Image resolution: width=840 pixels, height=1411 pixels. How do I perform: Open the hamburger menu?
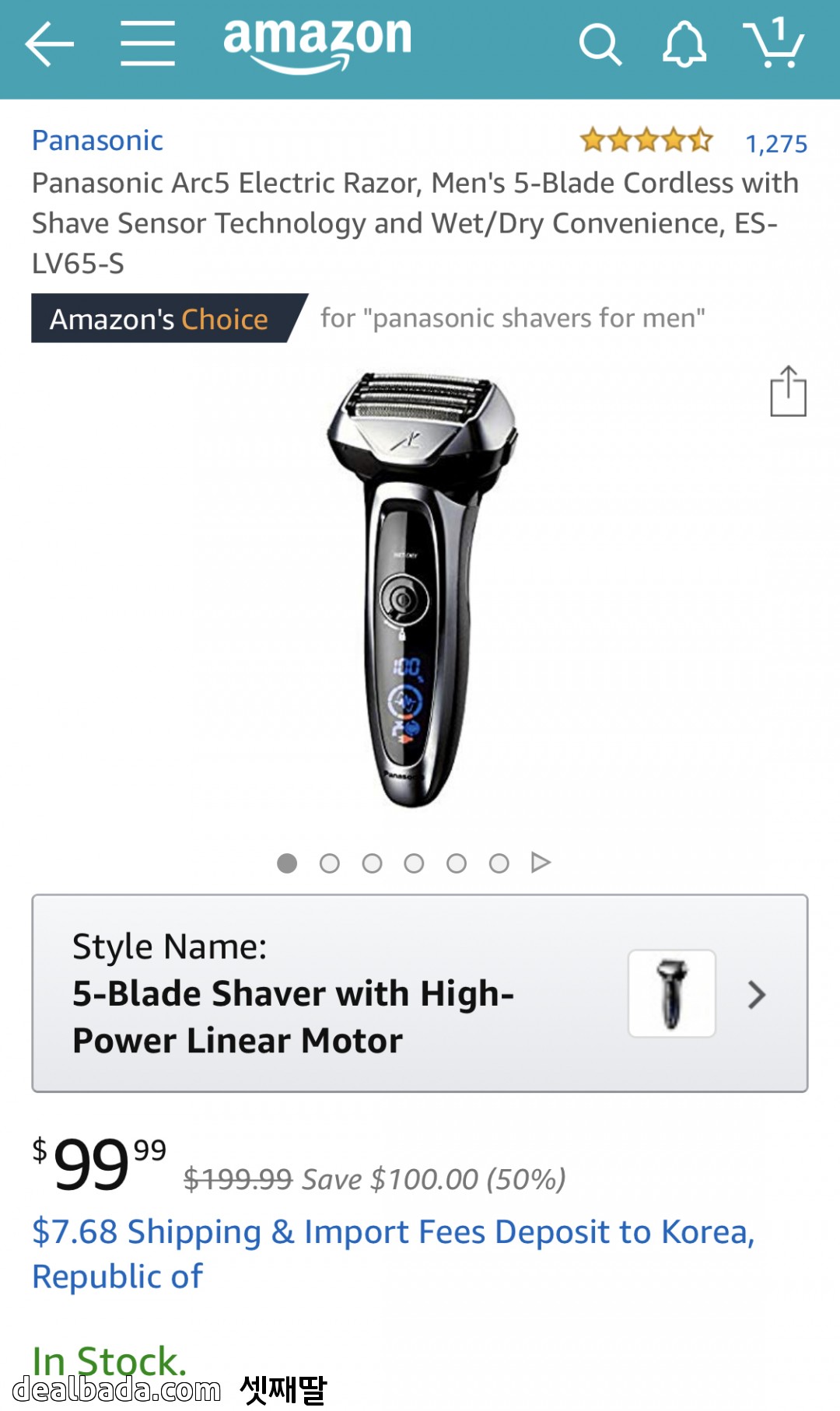(x=148, y=44)
